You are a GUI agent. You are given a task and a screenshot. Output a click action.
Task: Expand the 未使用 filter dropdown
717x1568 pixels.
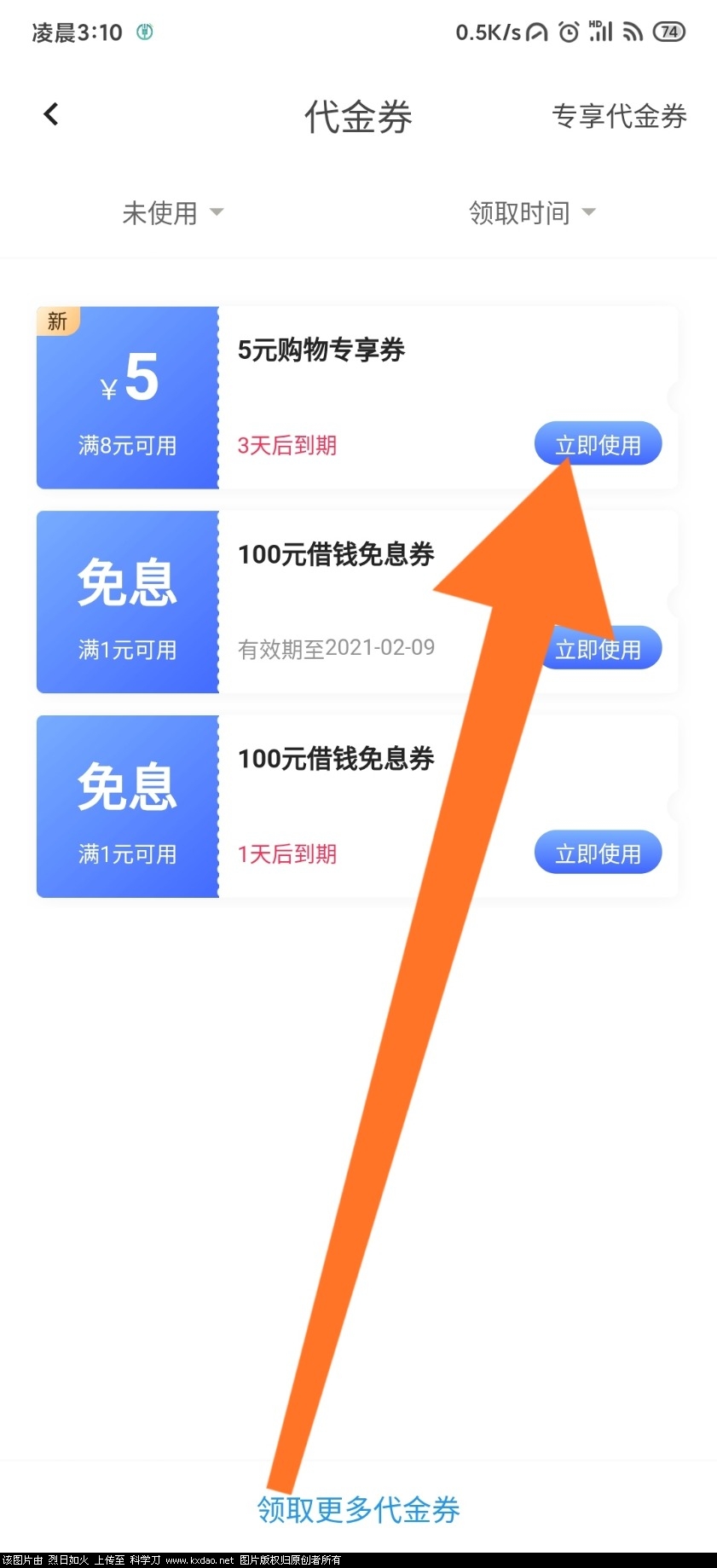point(173,212)
